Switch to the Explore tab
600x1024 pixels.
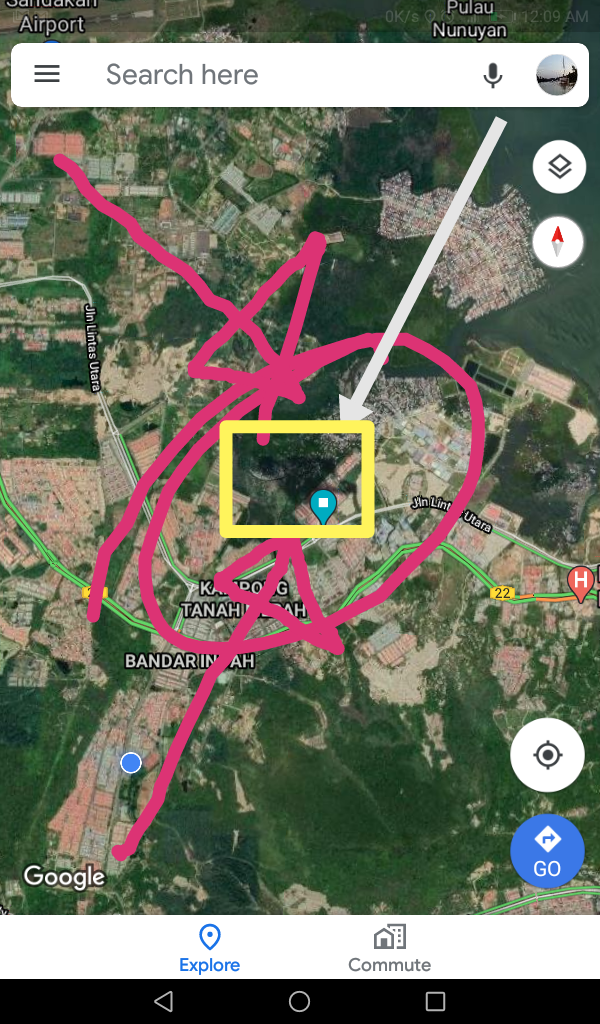[x=209, y=948]
